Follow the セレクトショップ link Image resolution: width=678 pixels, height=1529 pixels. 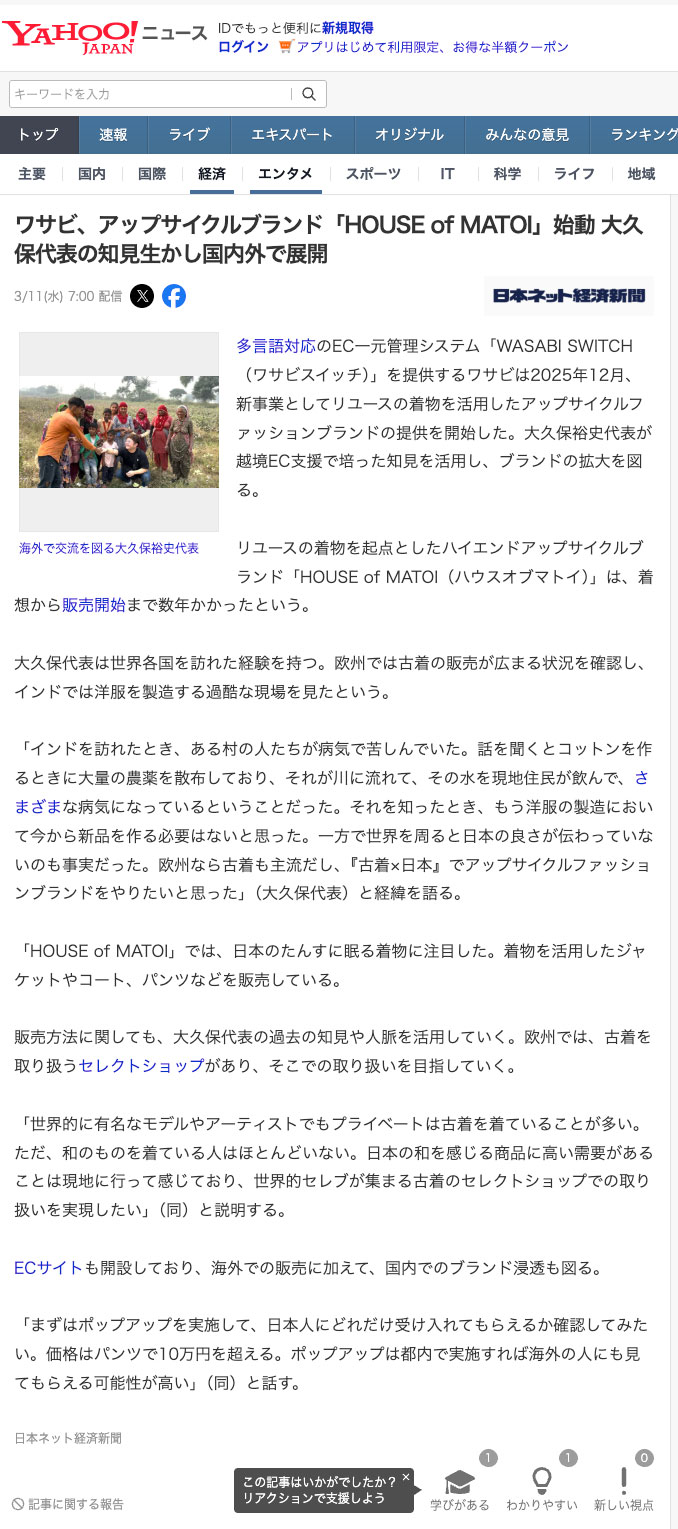pos(141,1066)
